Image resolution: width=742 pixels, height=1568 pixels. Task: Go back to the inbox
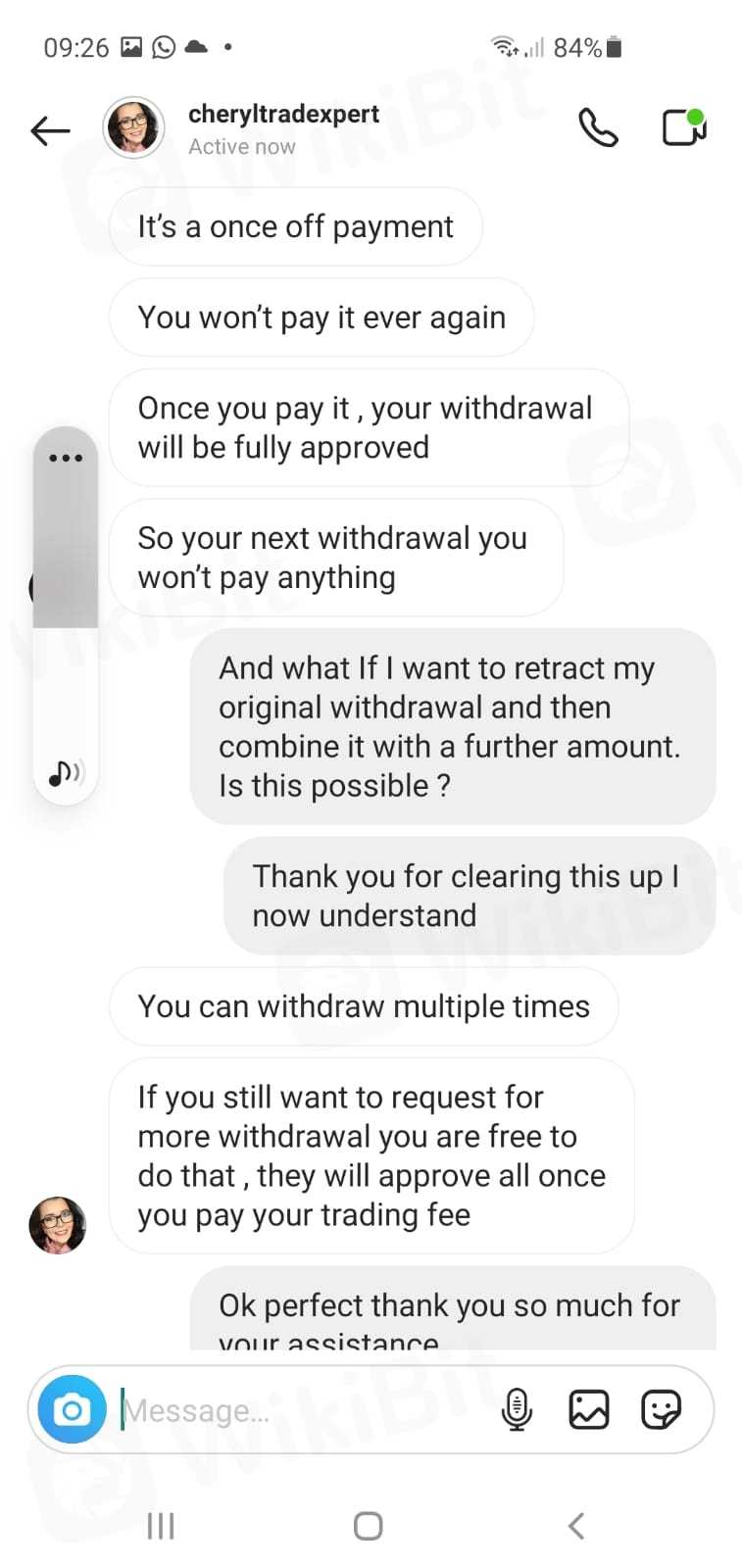pyautogui.click(x=50, y=130)
